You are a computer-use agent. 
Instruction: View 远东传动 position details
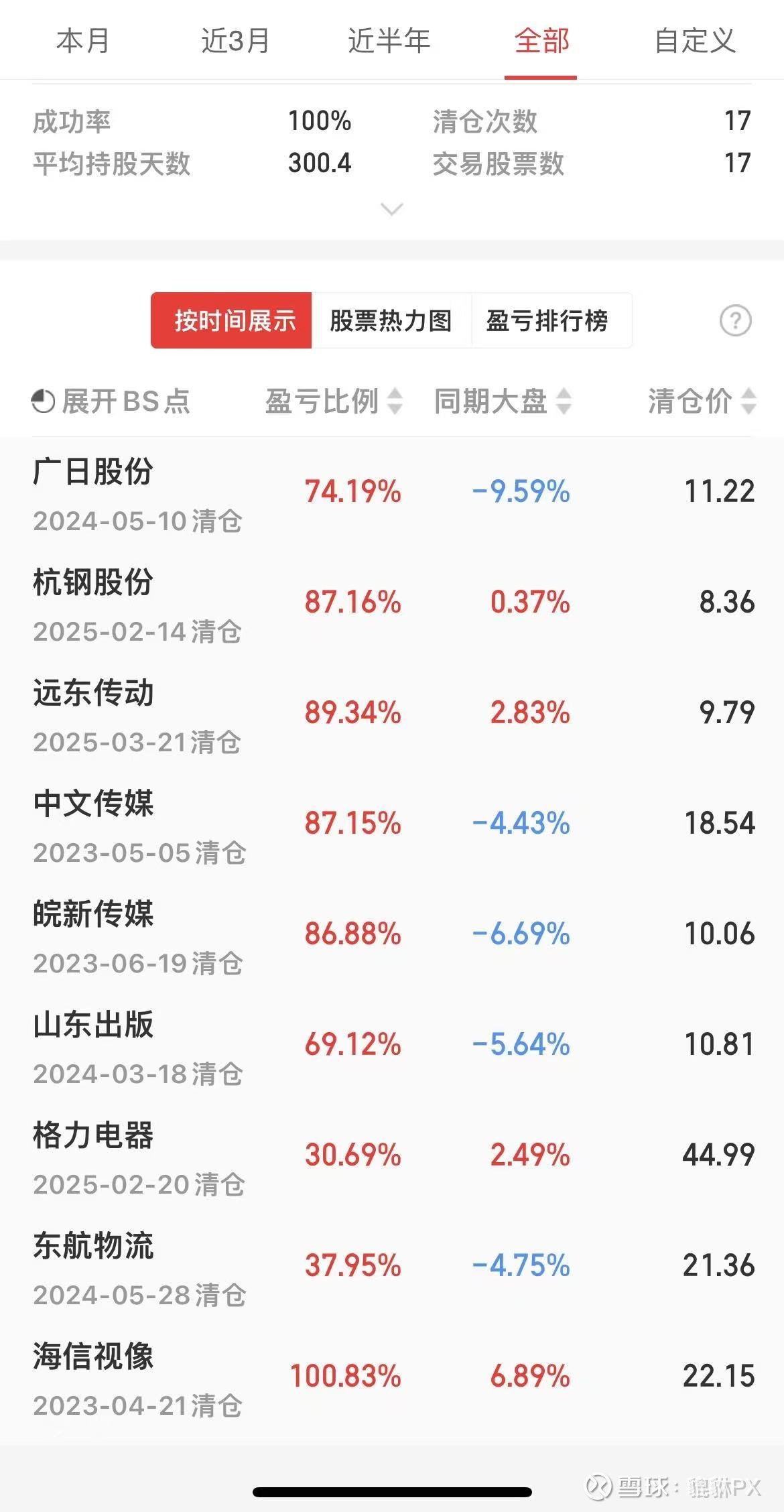coord(392,714)
